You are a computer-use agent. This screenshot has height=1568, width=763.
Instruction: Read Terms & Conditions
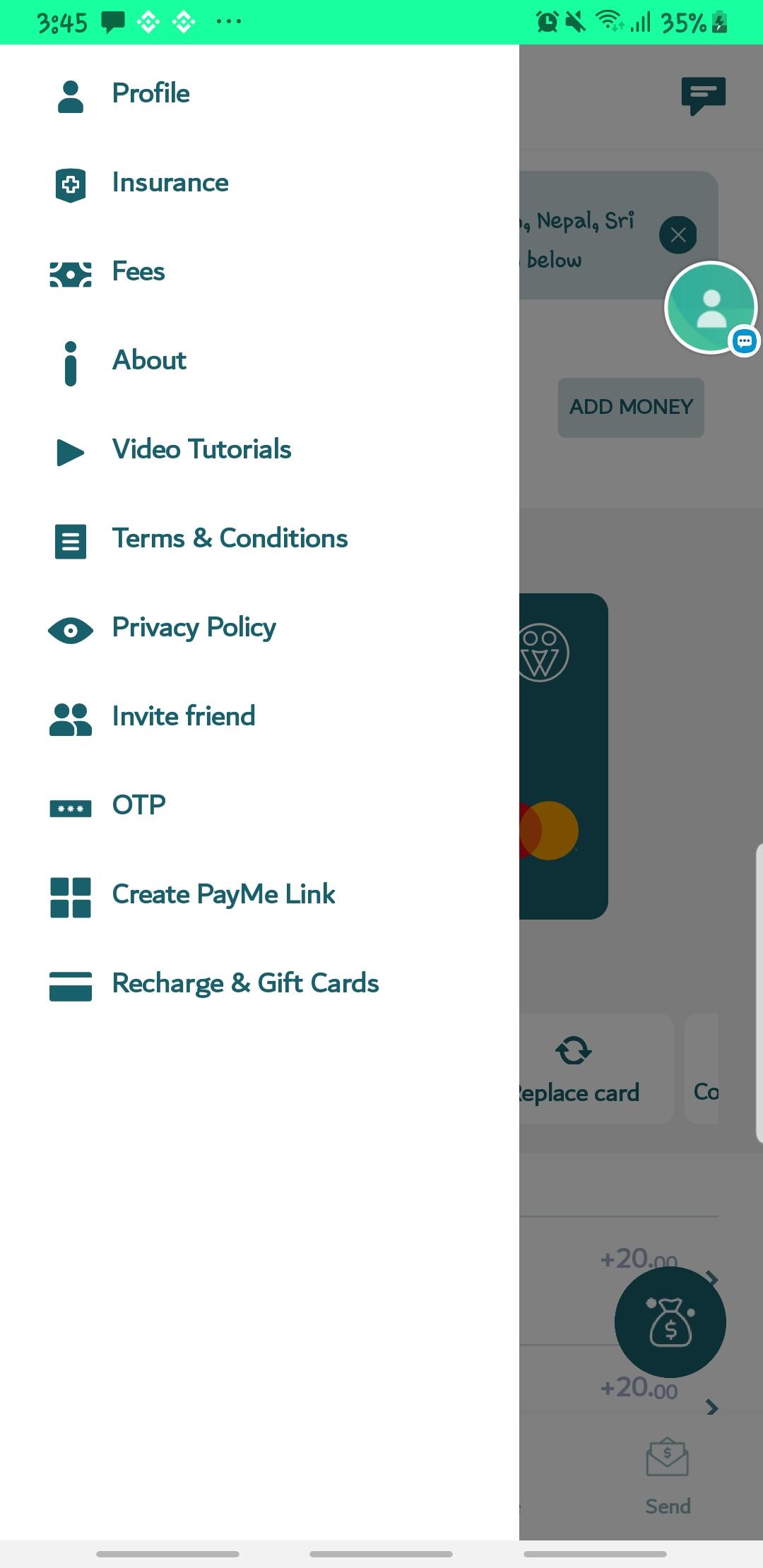click(x=230, y=539)
